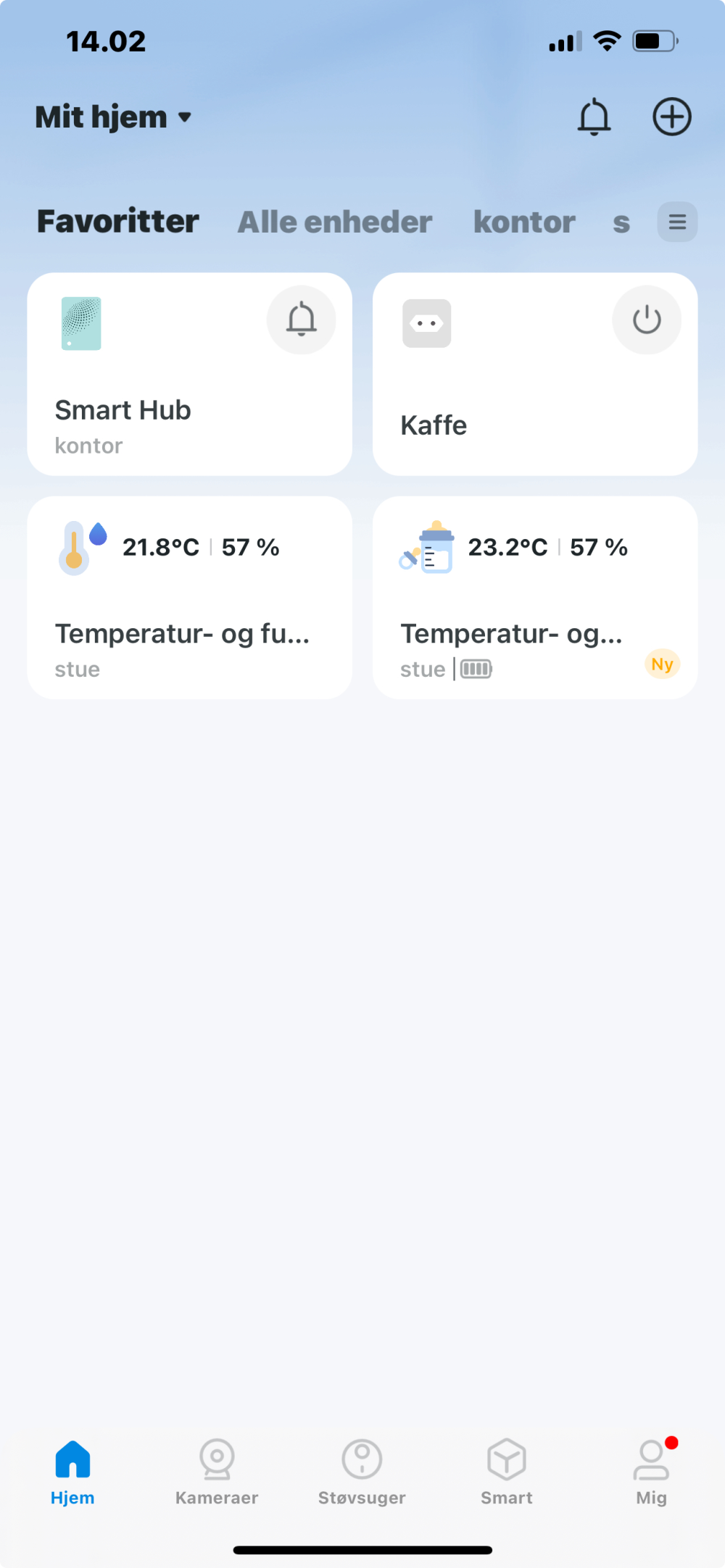Open the notifications bell in the header
Screen dimensions: 725x1568
[594, 117]
